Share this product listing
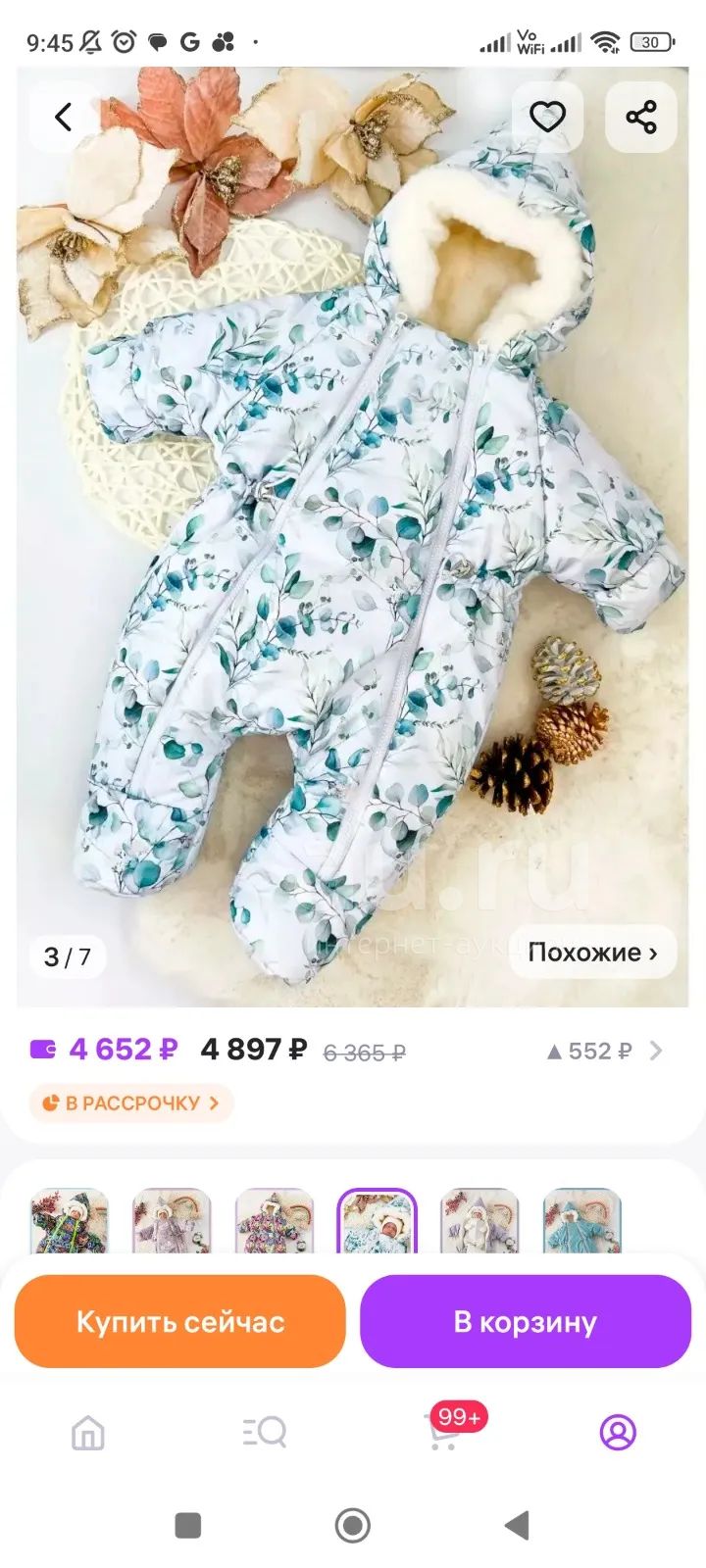706x1568 pixels. [641, 118]
